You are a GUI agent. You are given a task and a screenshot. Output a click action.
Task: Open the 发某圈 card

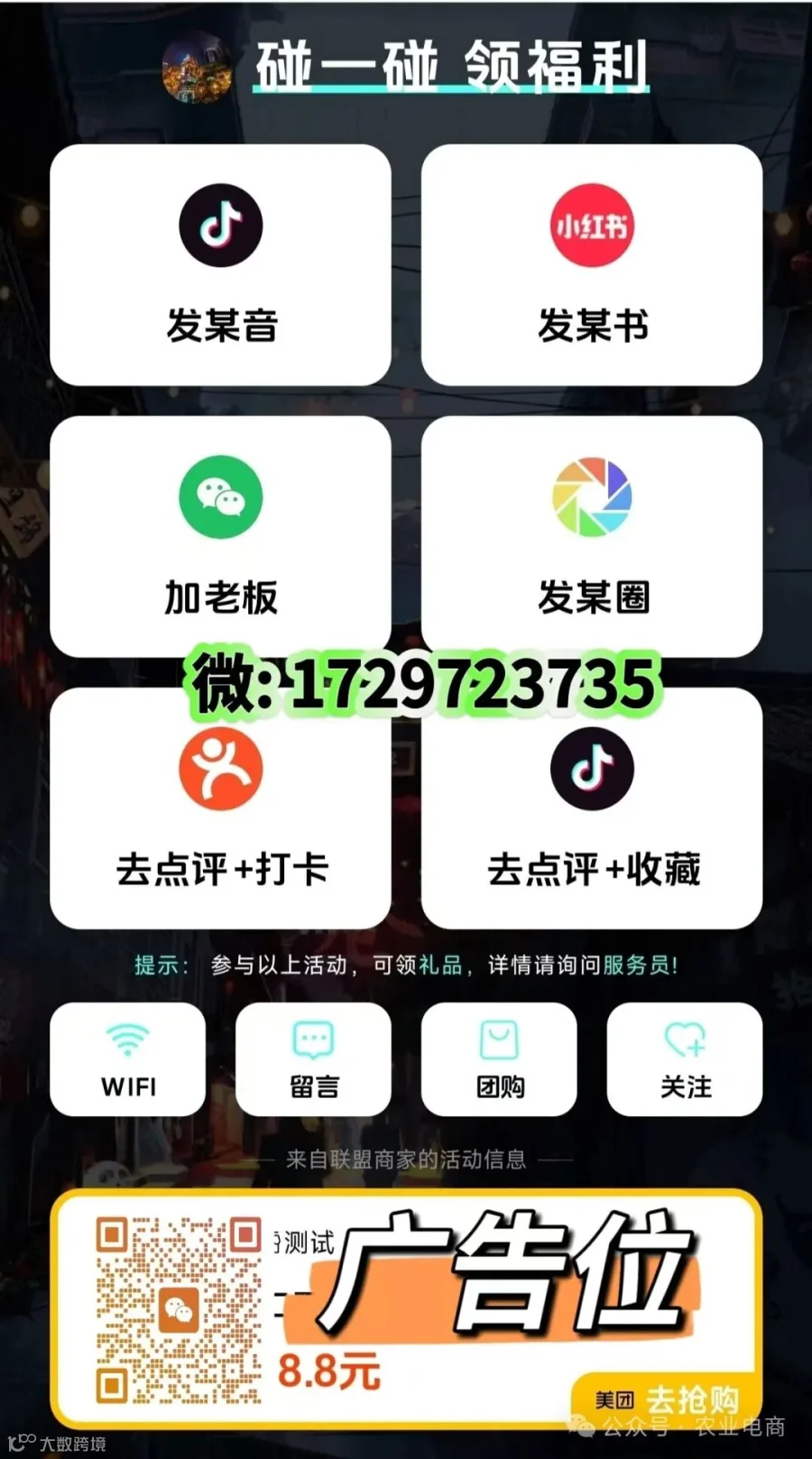pyautogui.click(x=592, y=536)
